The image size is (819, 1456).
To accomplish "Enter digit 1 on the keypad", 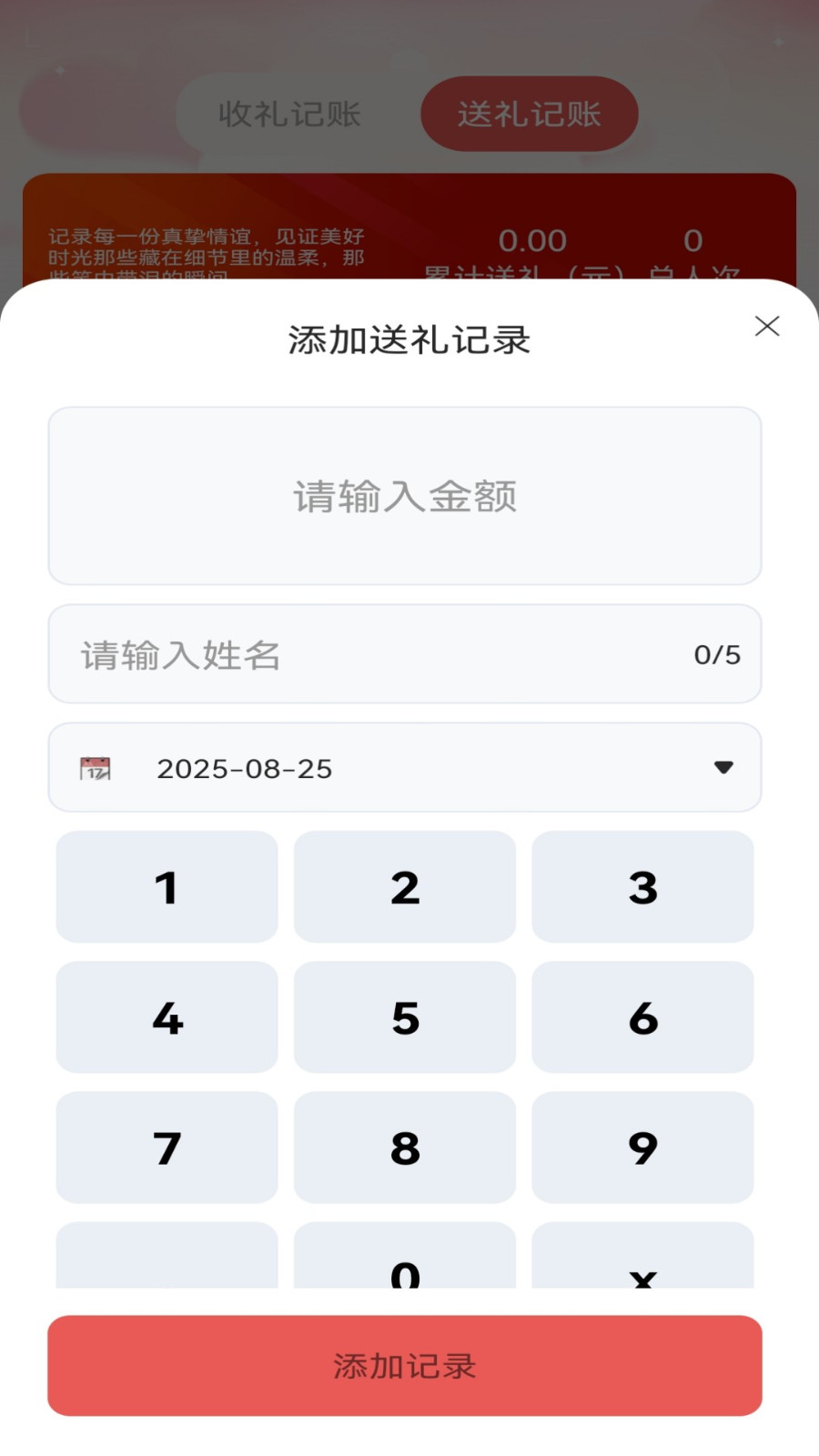I will (167, 887).
